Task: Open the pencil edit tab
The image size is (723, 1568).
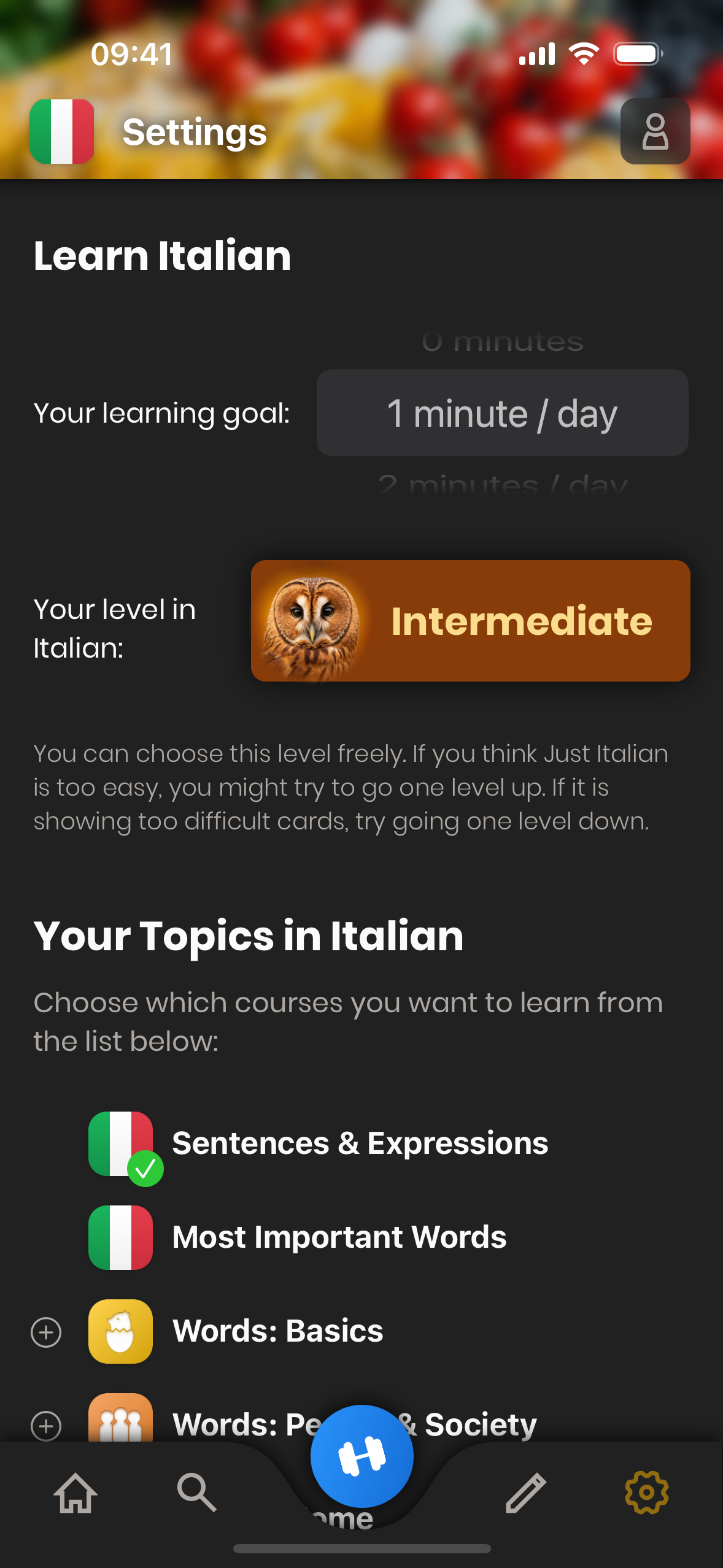Action: pyautogui.click(x=525, y=1493)
